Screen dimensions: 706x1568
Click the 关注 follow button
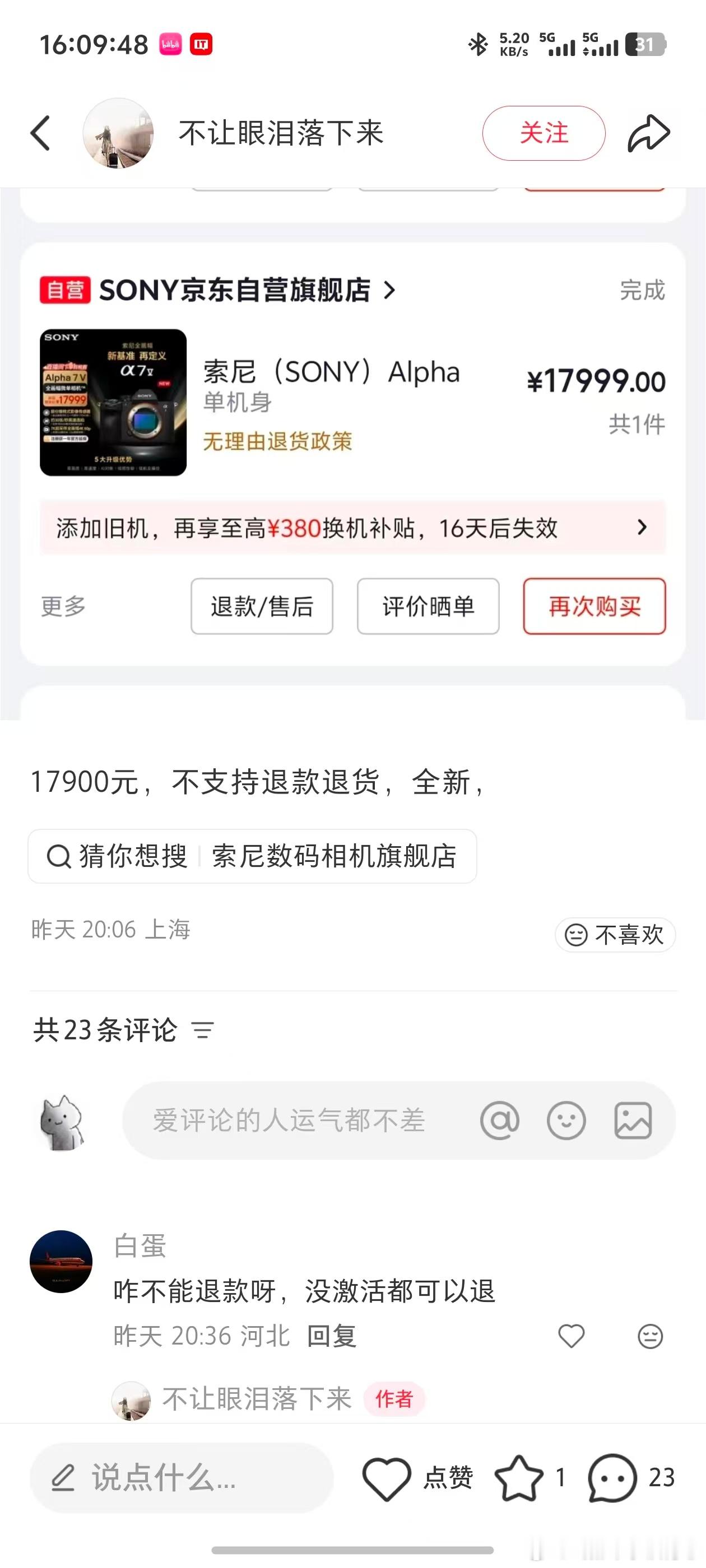[544, 133]
